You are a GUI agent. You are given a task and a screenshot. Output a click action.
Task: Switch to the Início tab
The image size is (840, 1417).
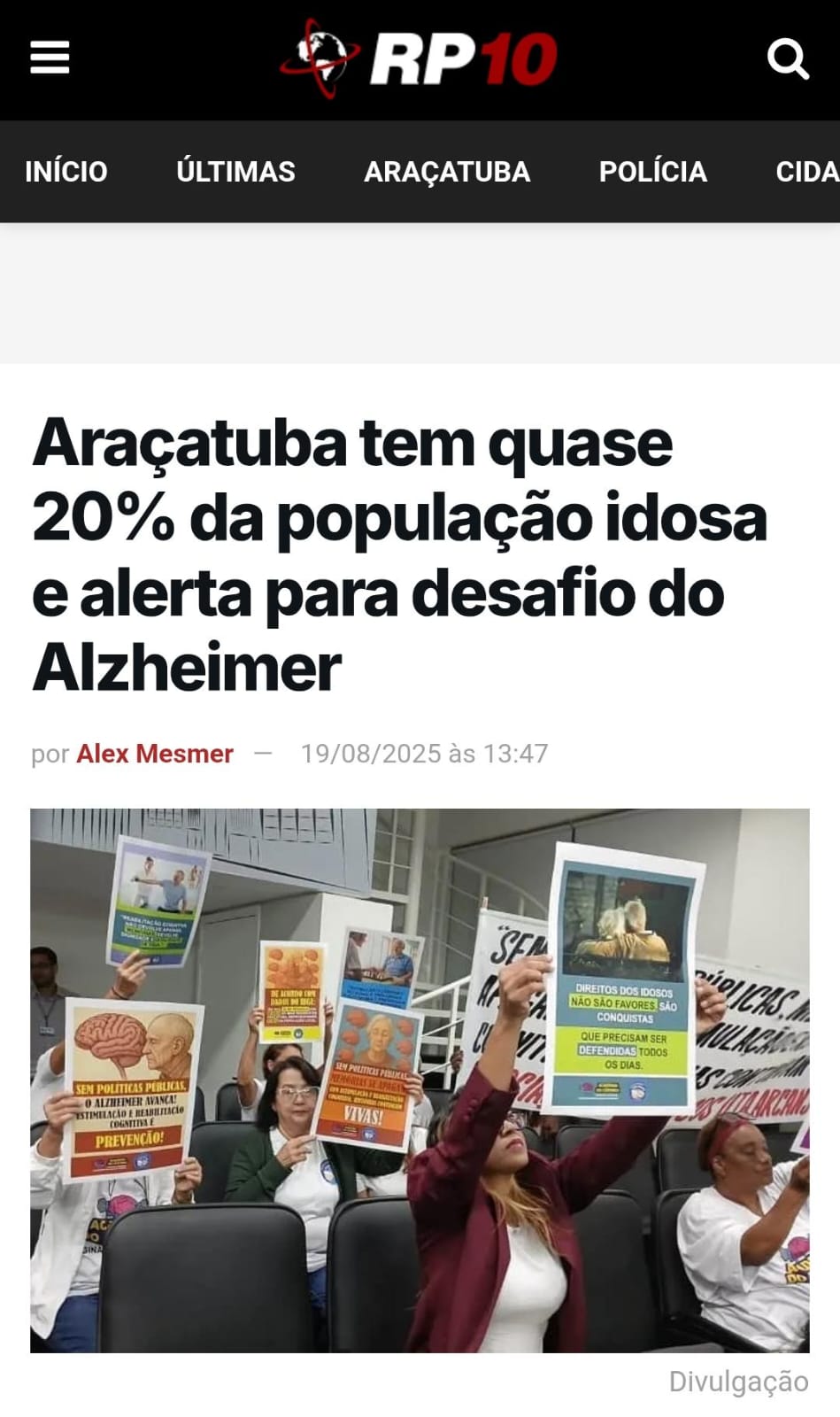[x=66, y=172]
